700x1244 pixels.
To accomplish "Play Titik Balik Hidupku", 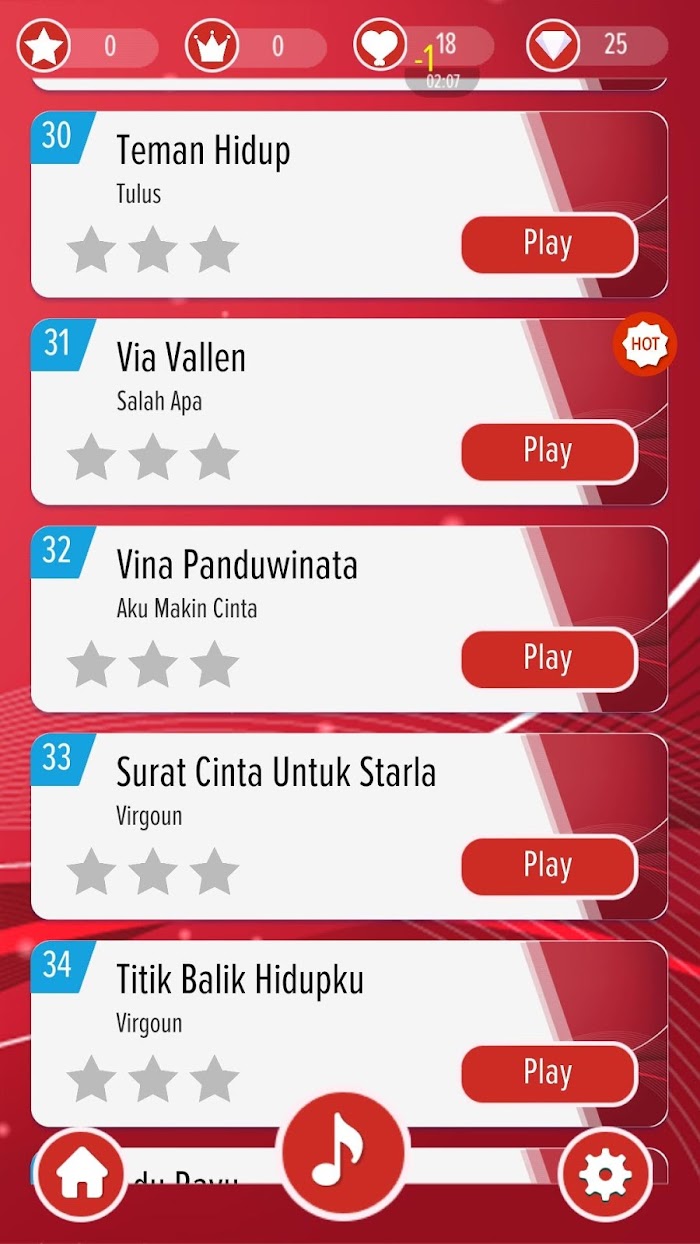I will point(549,1073).
